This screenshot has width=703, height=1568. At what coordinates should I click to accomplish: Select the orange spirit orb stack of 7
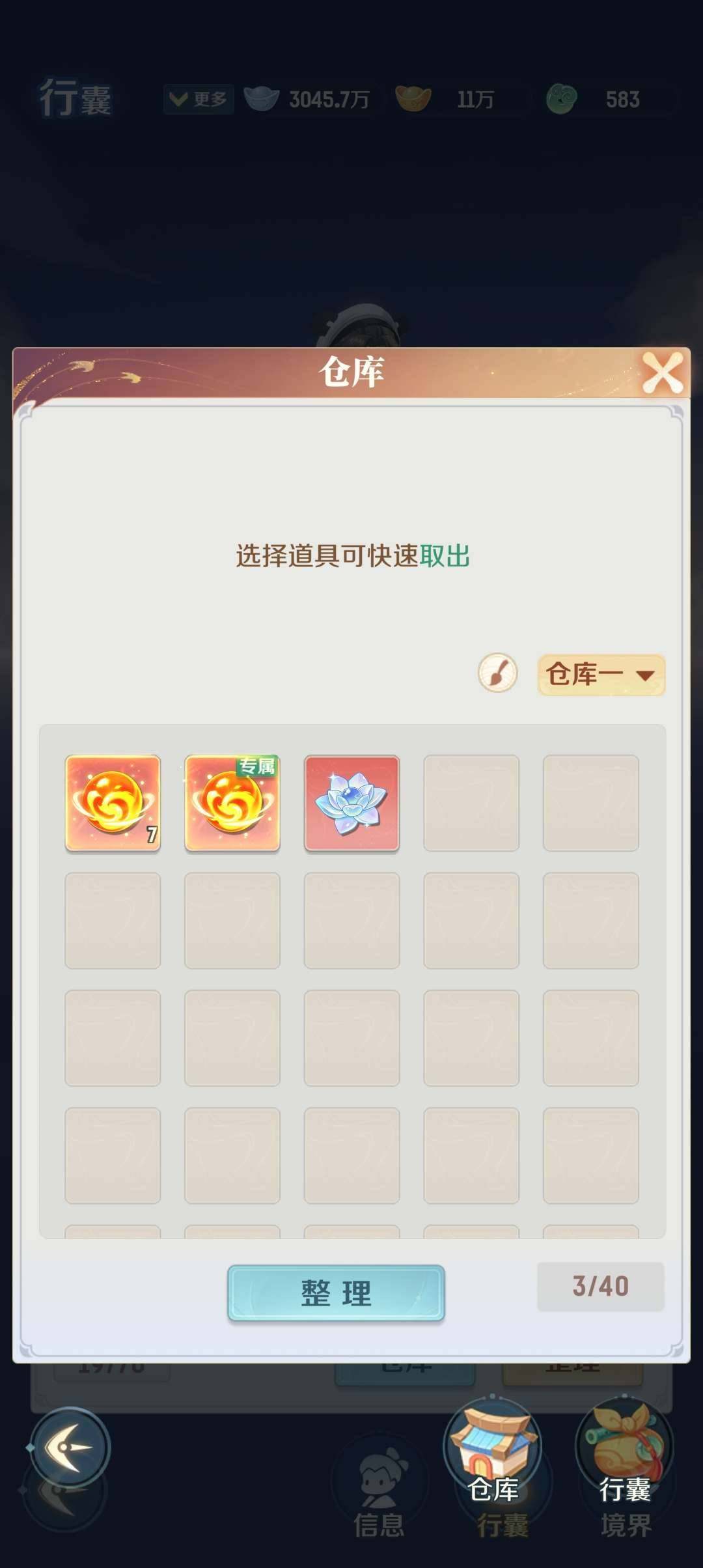(112, 803)
